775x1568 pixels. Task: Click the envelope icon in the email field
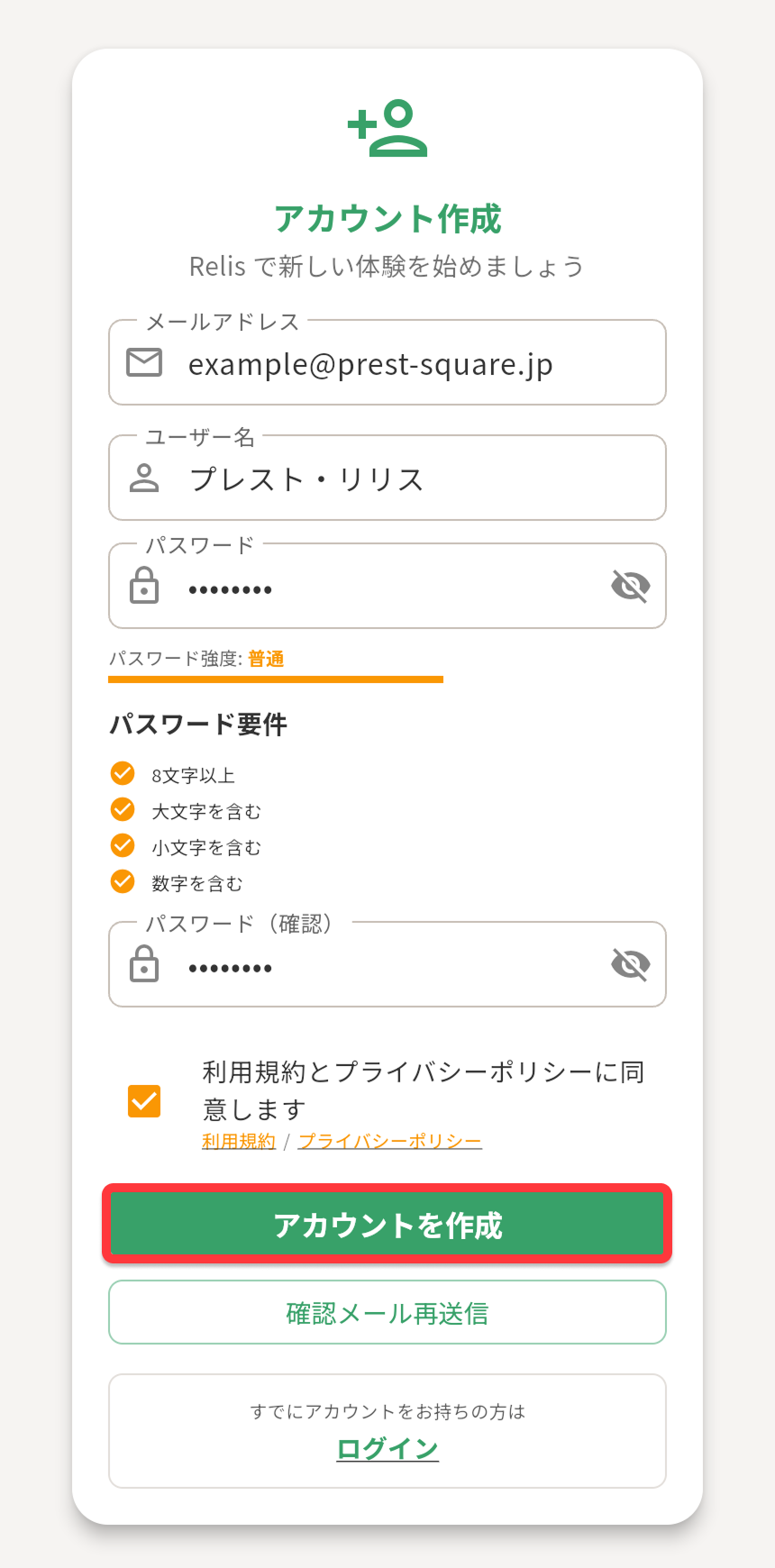[x=143, y=363]
